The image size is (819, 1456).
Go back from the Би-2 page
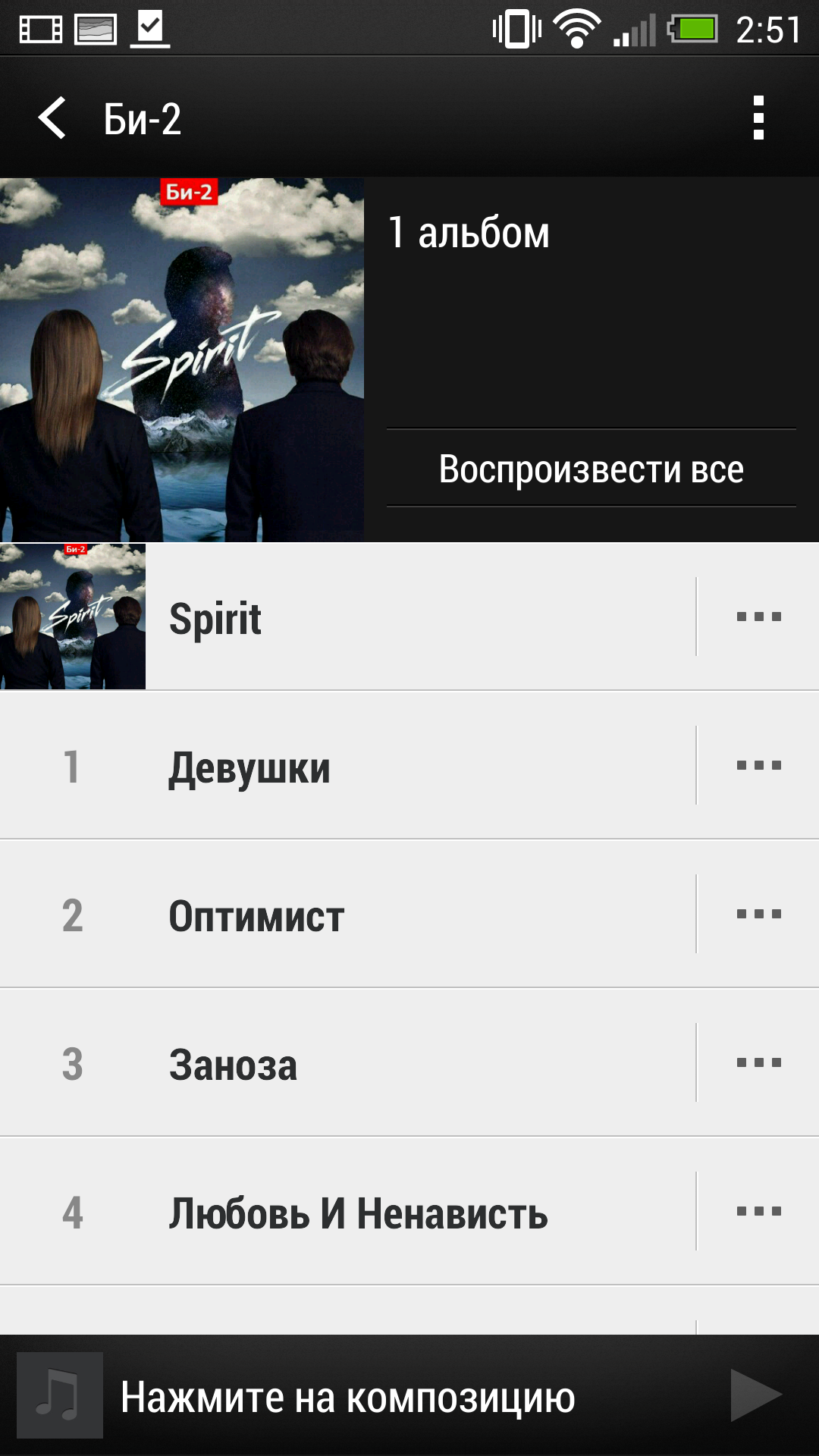point(53,118)
